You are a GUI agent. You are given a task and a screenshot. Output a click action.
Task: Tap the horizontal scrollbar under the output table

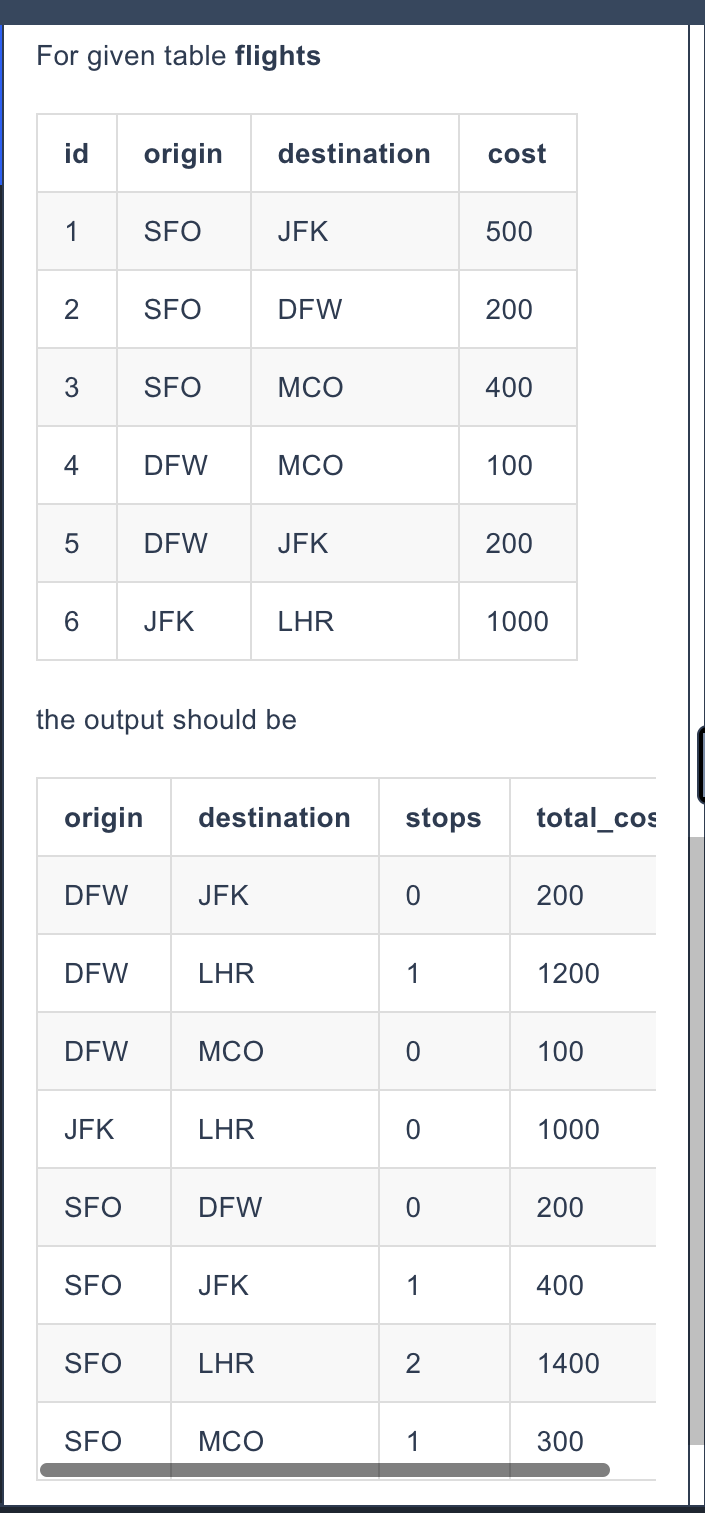tap(325, 1470)
